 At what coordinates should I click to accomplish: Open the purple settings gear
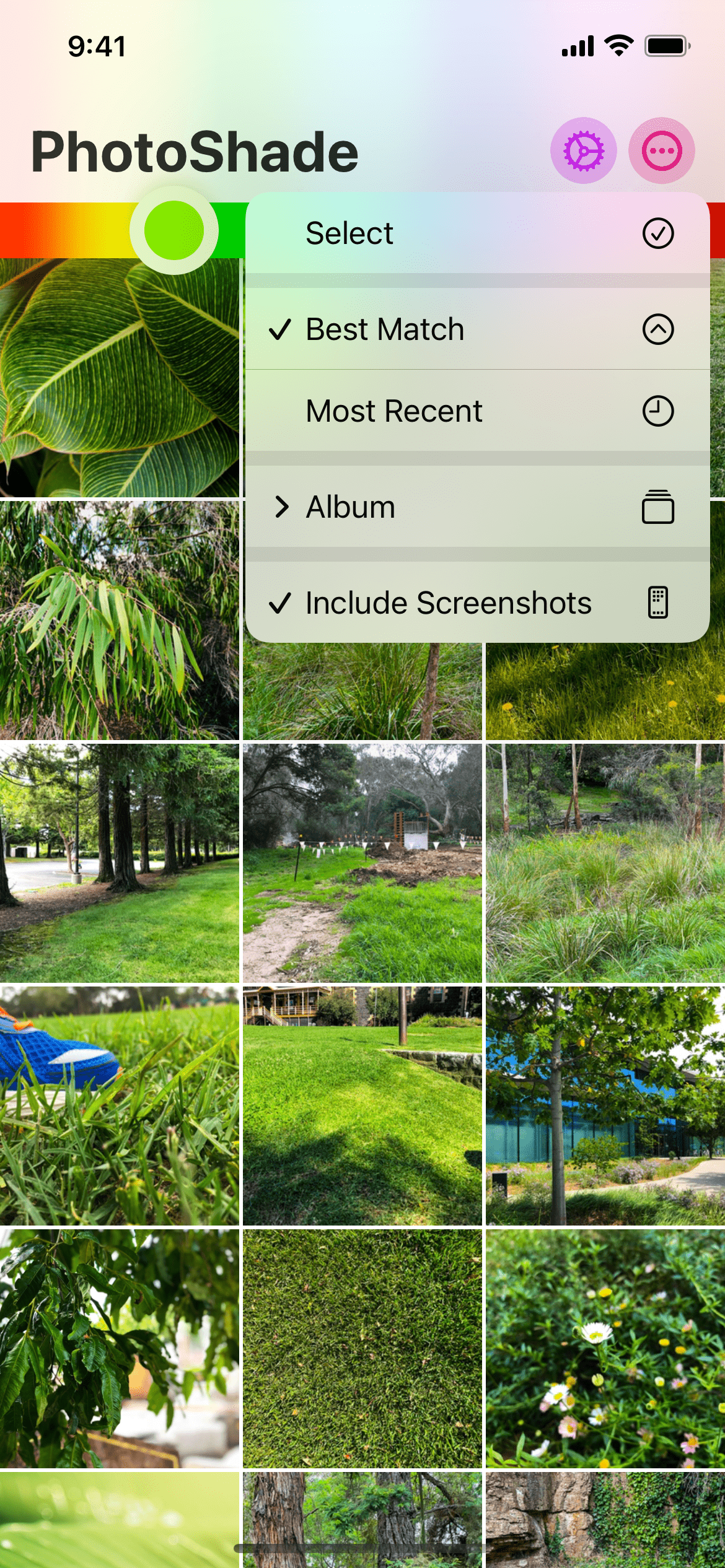pos(583,150)
